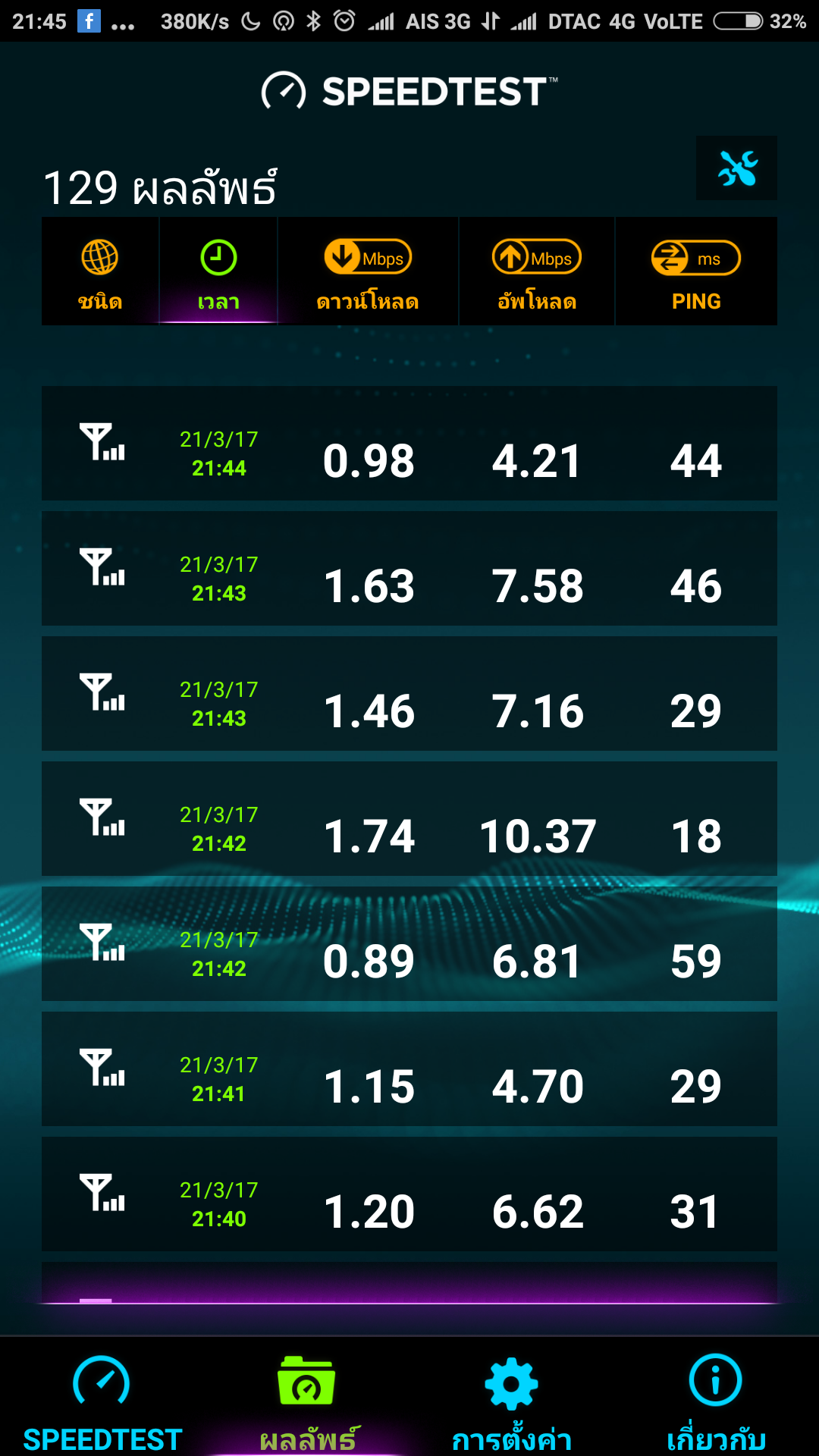Viewport: 819px width, 1456px height.
Task: Open the 21:43 result with download 1.46
Action: tap(409, 694)
